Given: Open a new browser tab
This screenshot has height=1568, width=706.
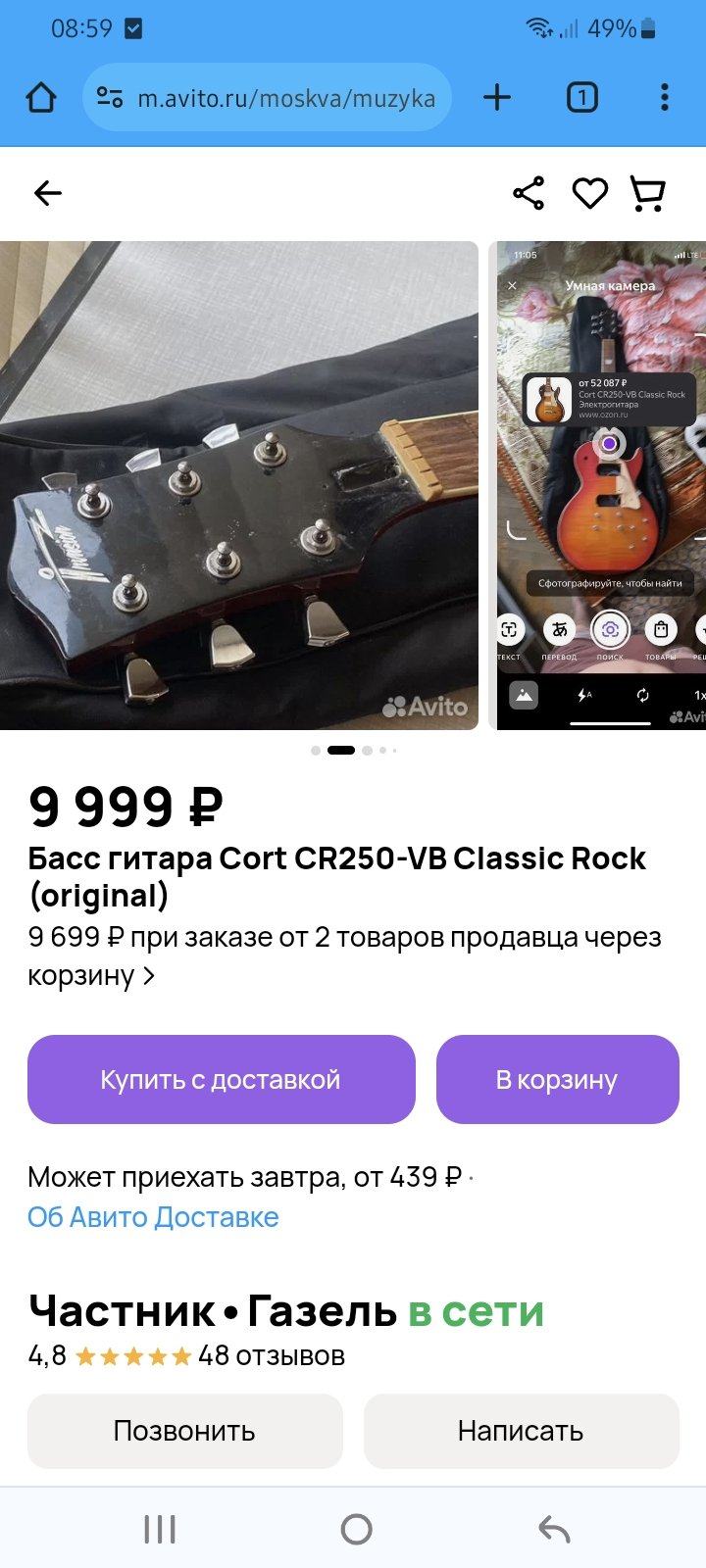Looking at the screenshot, I should [x=497, y=97].
